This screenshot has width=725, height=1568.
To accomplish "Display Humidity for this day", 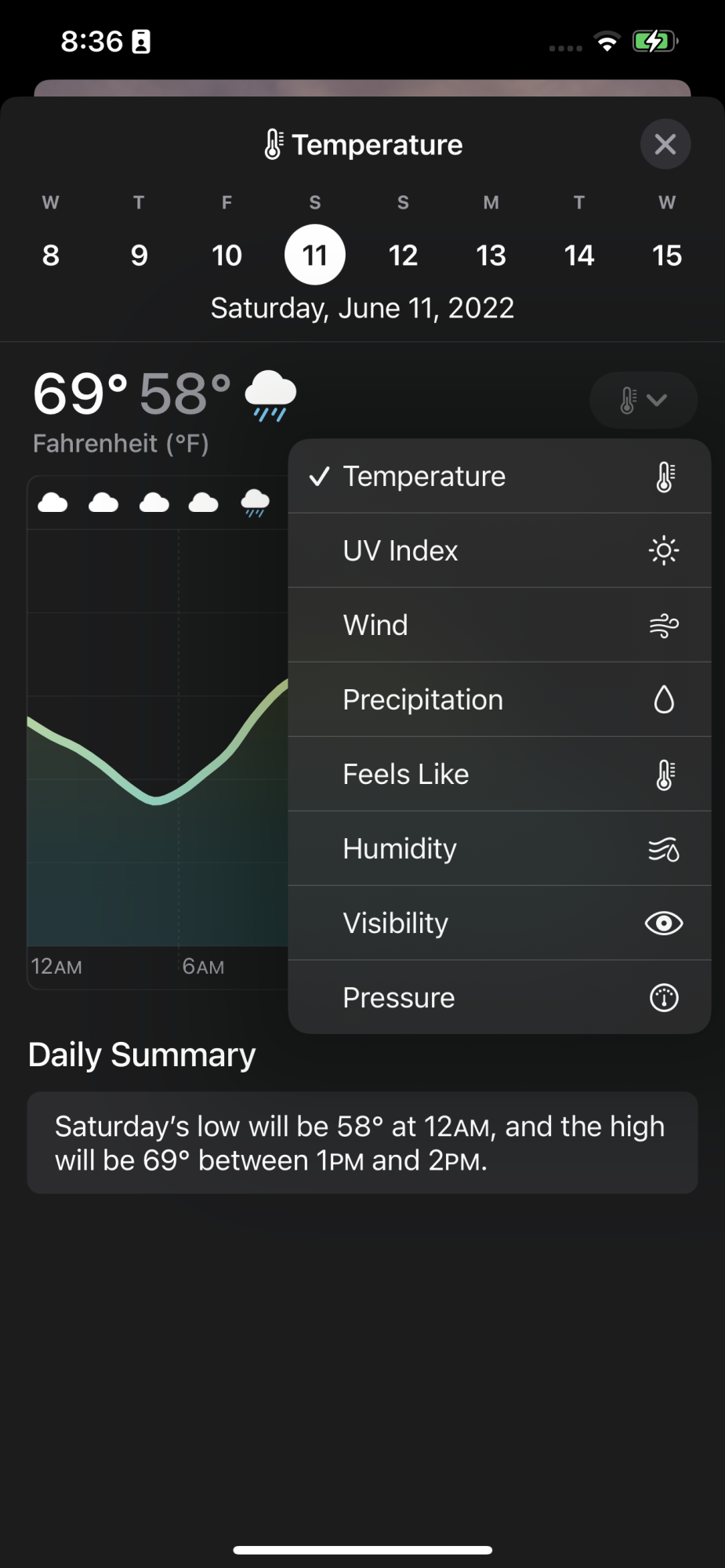I will click(x=499, y=849).
